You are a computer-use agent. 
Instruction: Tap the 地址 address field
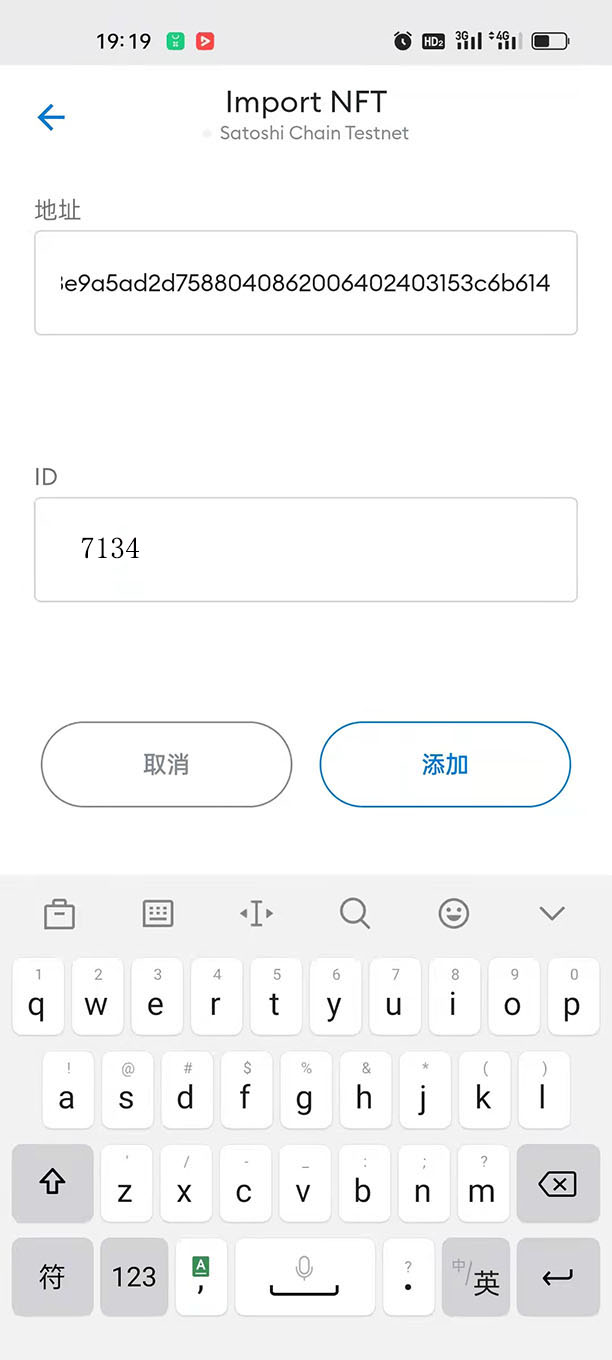point(305,283)
